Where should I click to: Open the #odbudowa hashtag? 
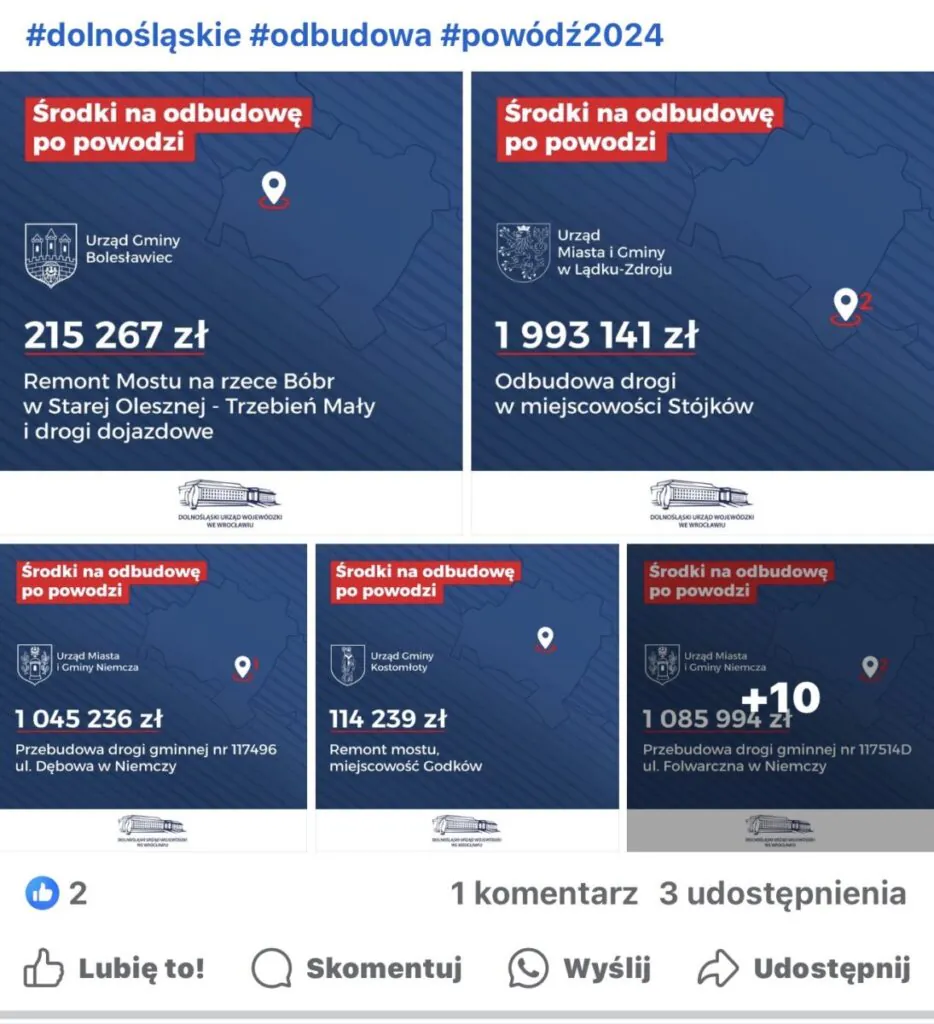click(x=339, y=35)
